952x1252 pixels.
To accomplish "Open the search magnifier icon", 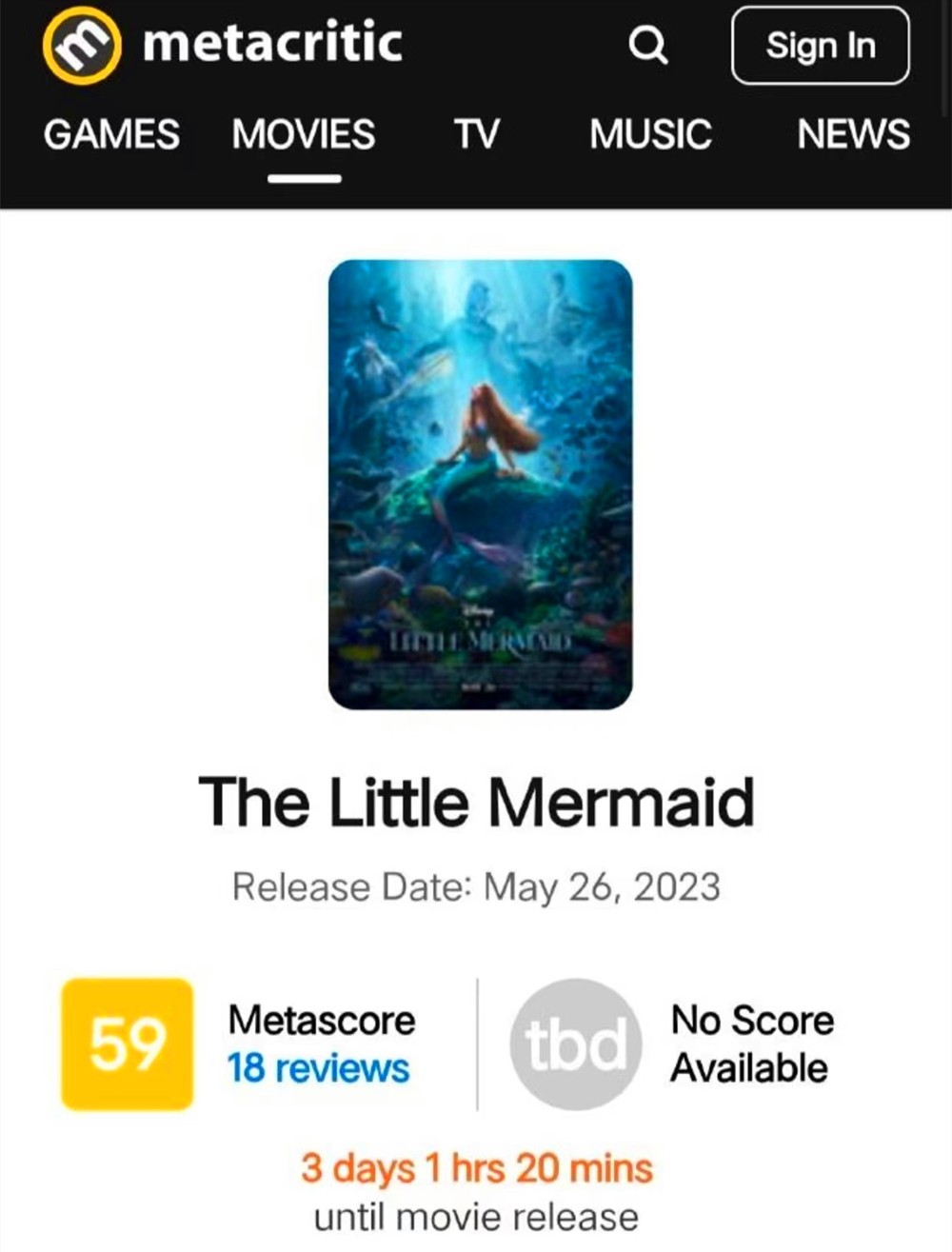I will pos(647,45).
